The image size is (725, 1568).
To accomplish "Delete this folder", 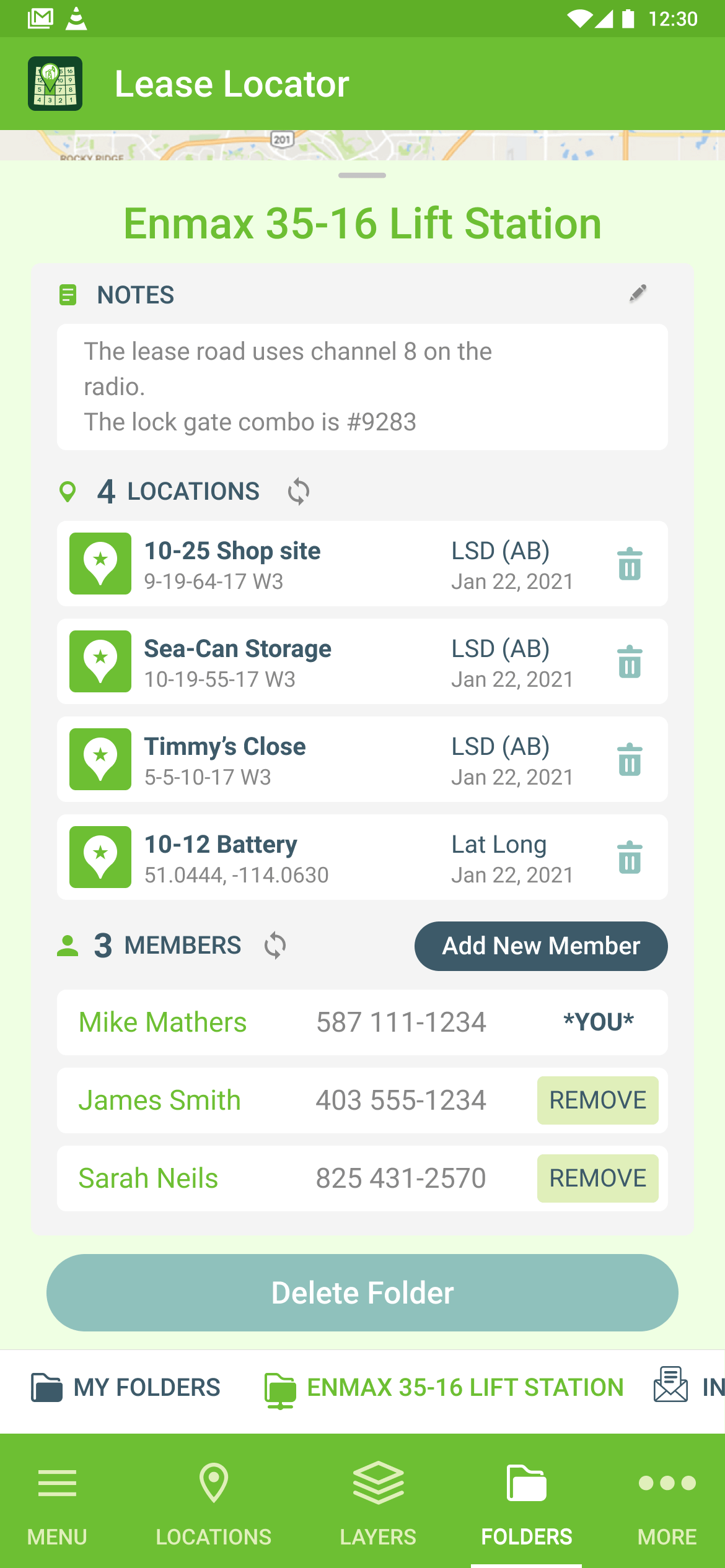I will click(x=362, y=1293).
